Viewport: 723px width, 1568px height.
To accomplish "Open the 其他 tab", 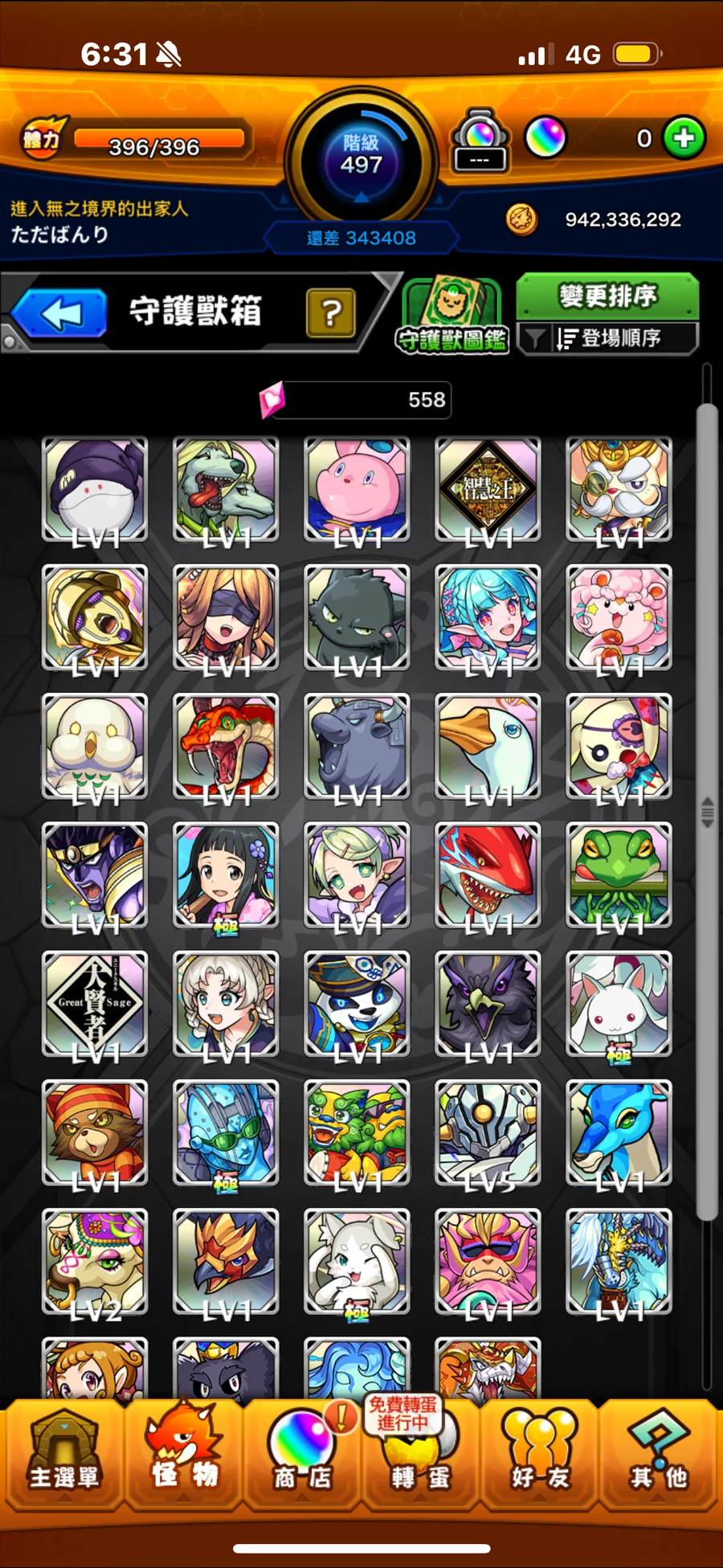I will pos(659,1456).
